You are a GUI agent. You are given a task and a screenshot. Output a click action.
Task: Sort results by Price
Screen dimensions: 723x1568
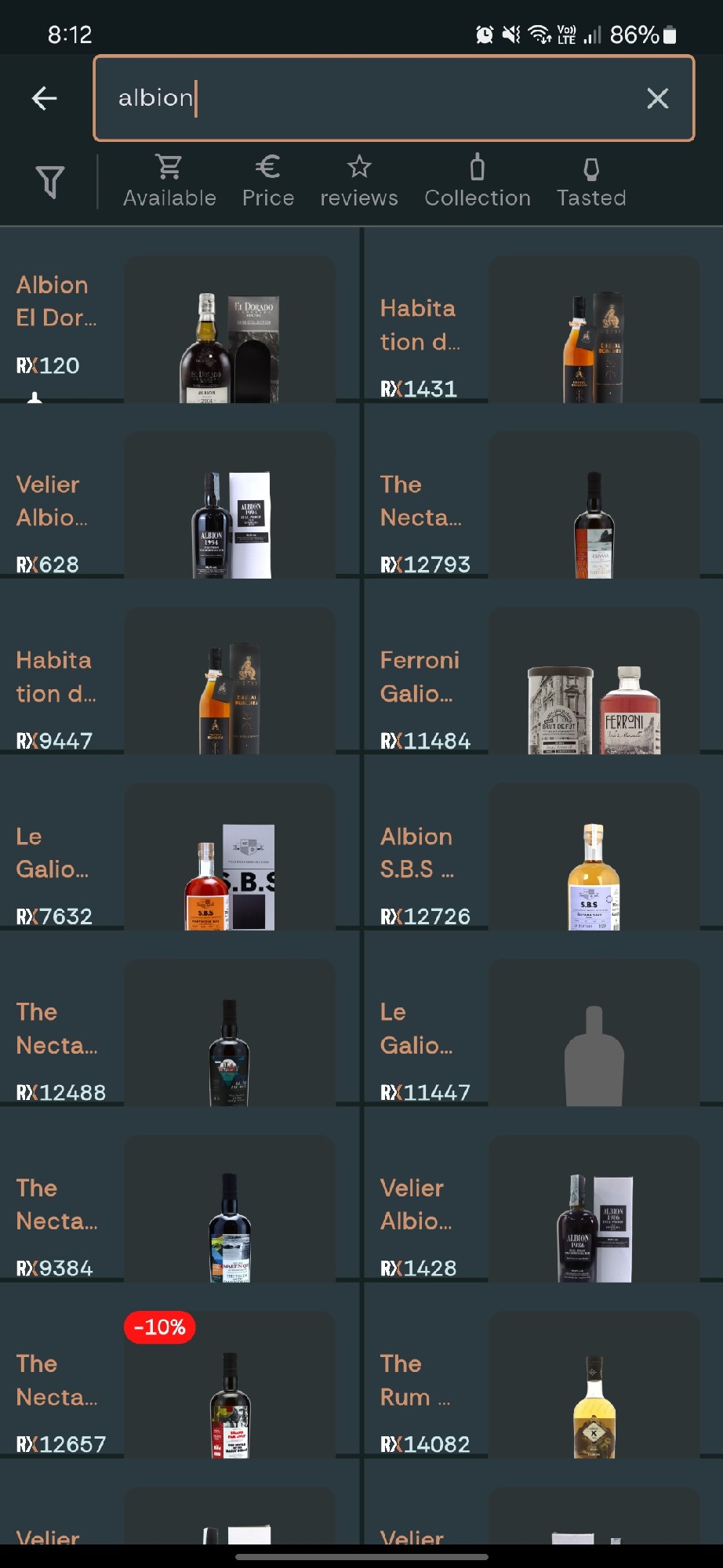(x=268, y=182)
